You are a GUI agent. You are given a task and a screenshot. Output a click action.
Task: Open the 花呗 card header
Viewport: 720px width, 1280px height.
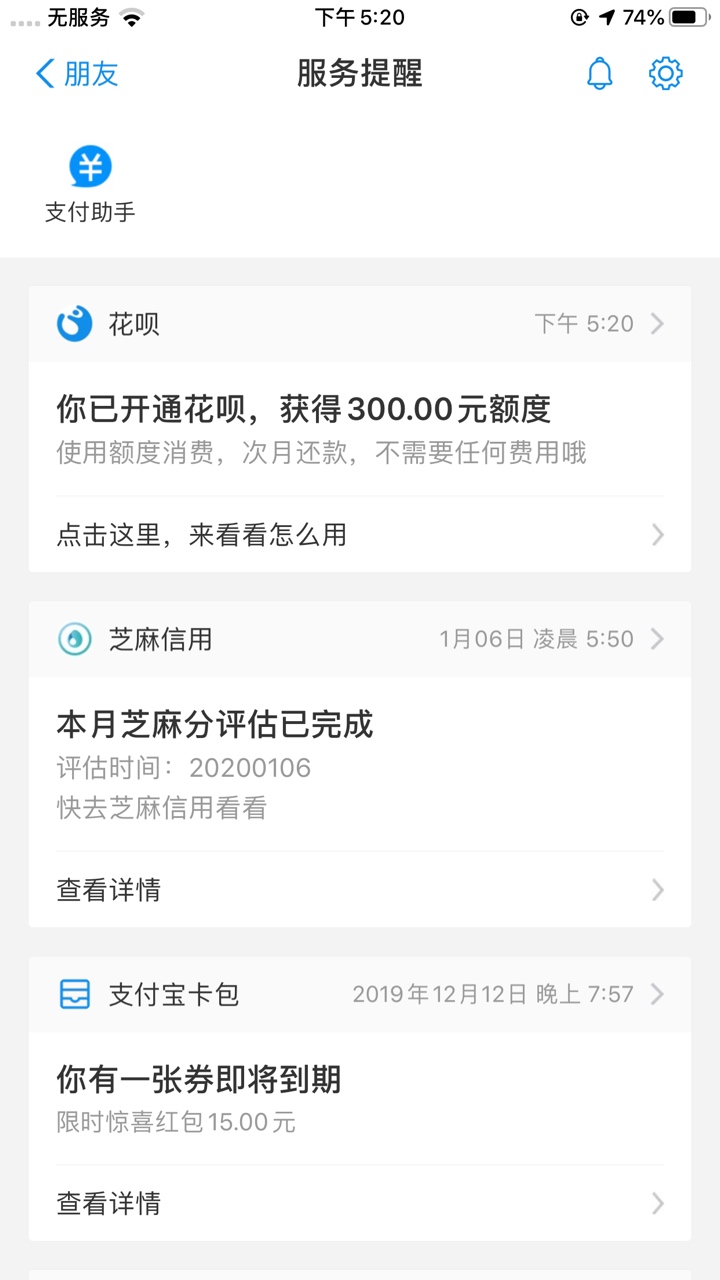pyautogui.click(x=360, y=324)
